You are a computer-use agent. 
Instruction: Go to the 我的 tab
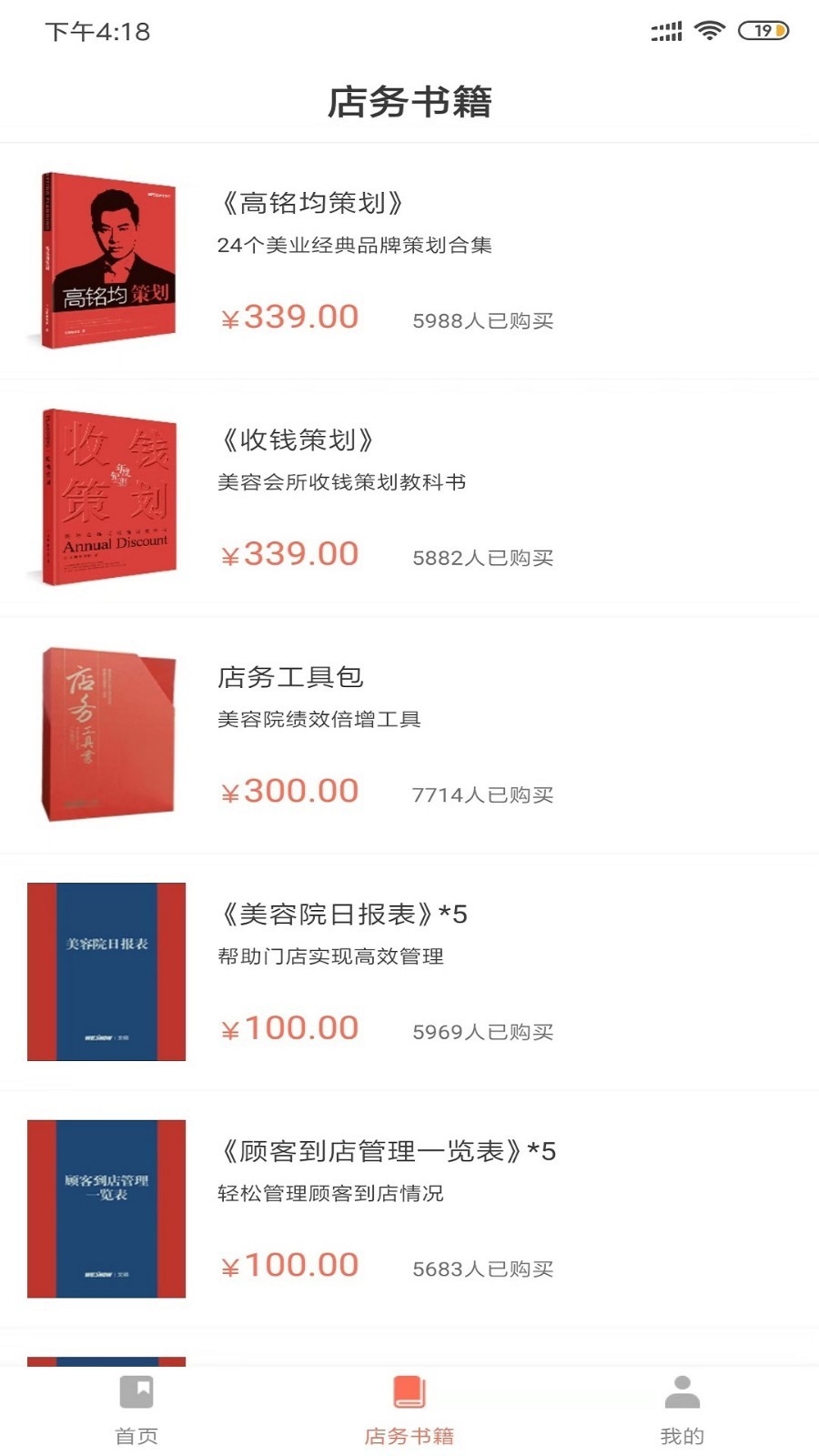[682, 1410]
